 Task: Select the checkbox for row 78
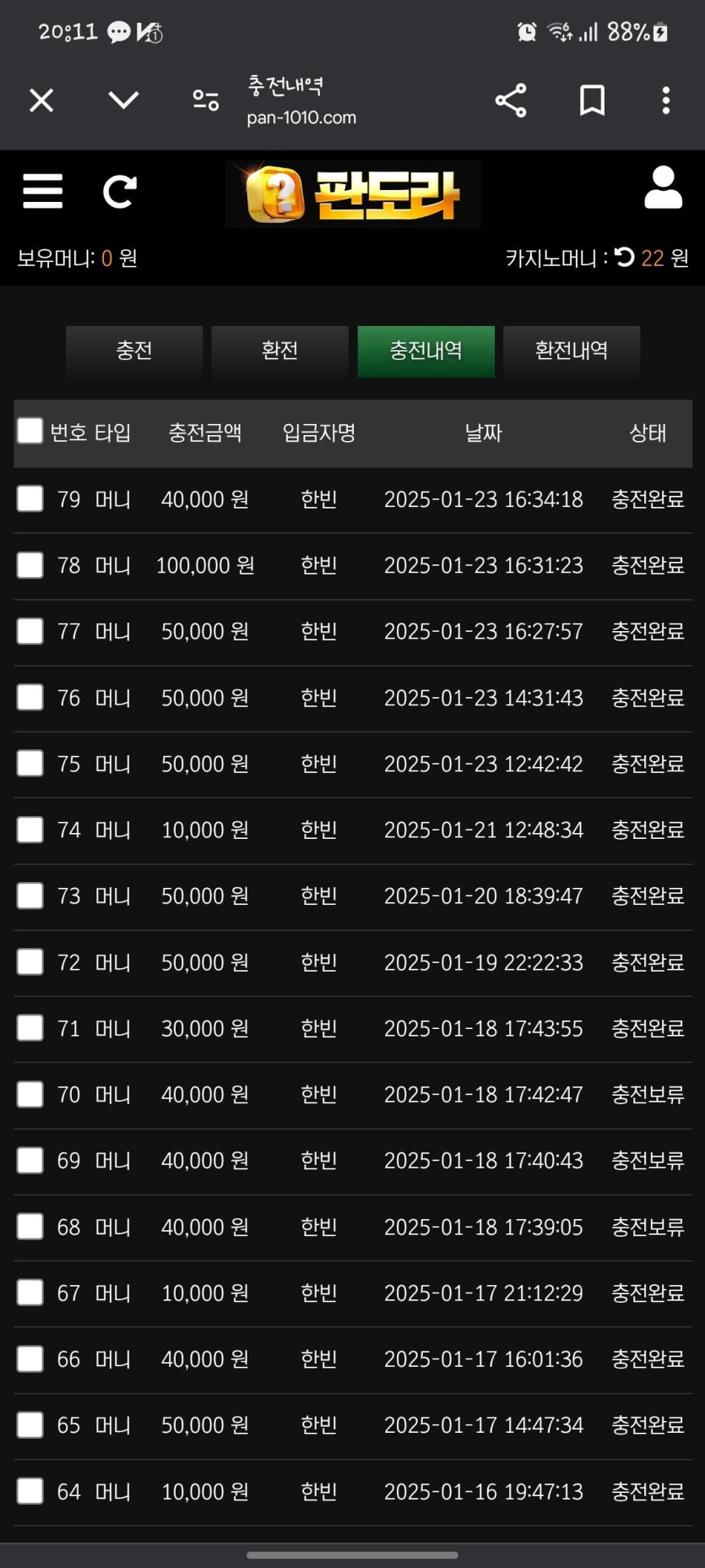[30, 564]
